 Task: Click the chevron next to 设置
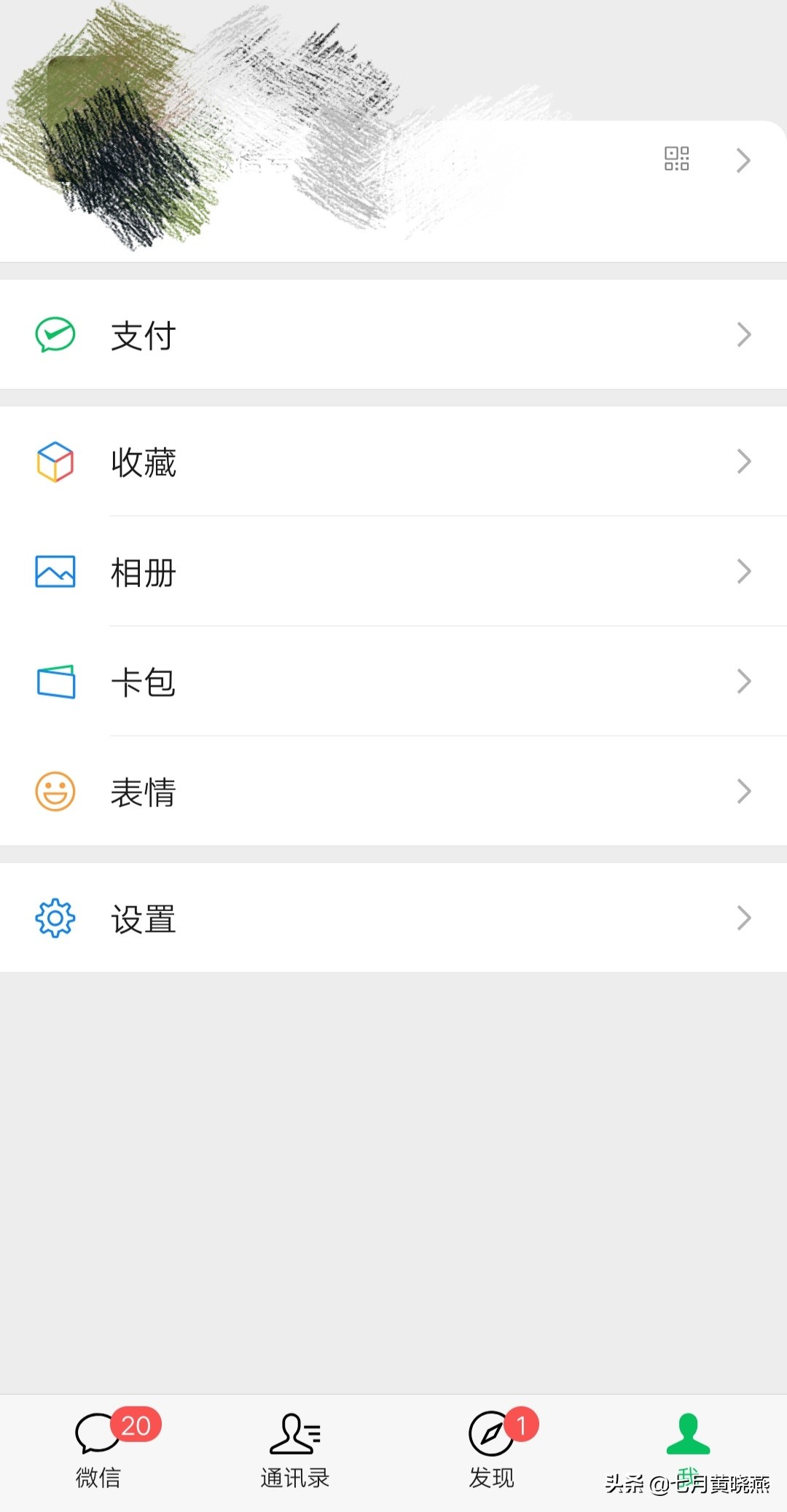click(744, 918)
